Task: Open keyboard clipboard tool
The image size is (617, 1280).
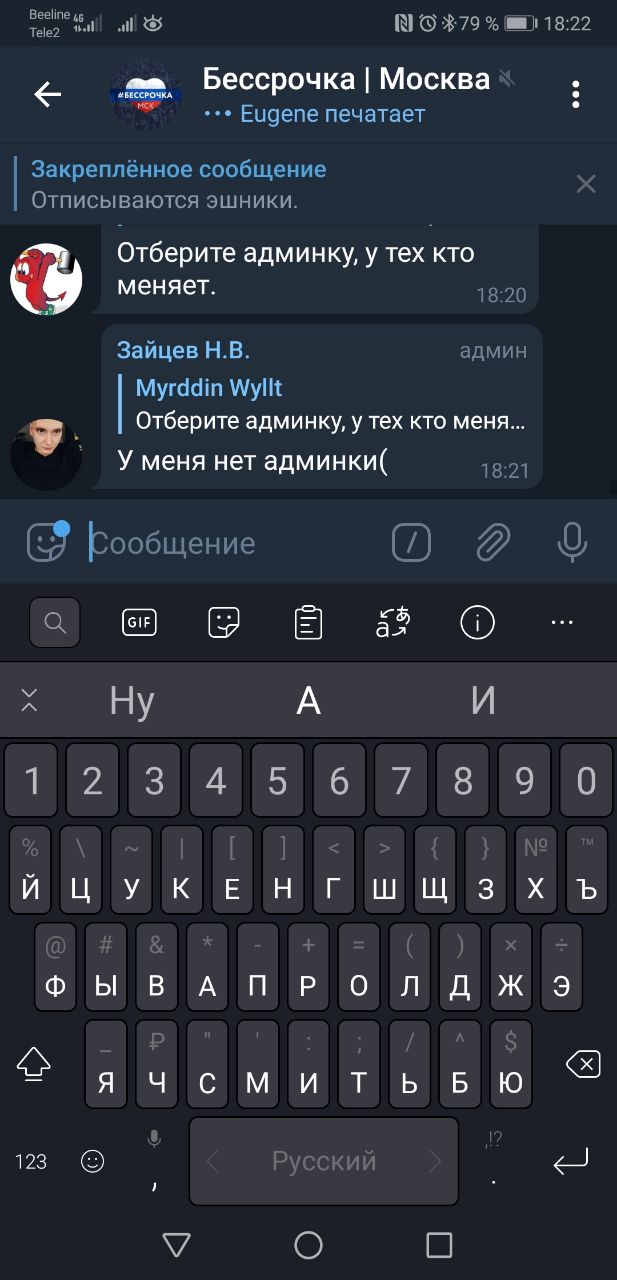Action: pyautogui.click(x=309, y=622)
